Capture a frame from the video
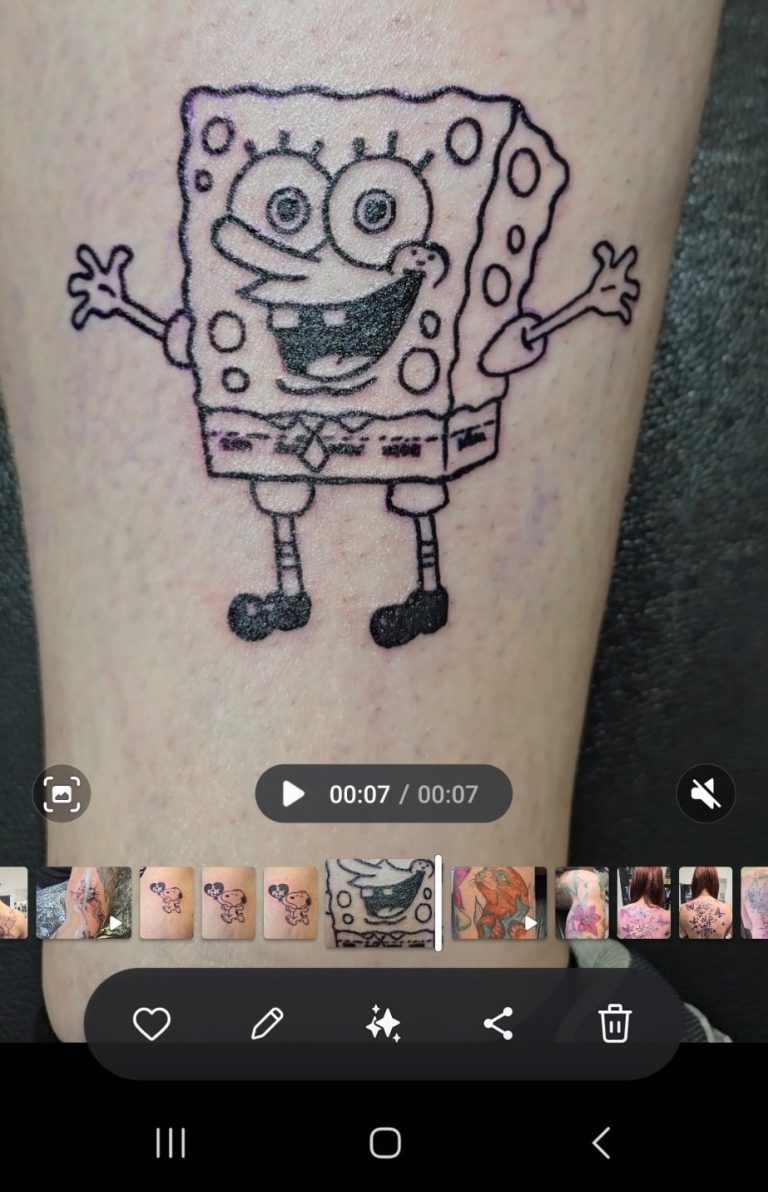Image resolution: width=768 pixels, height=1192 pixels. tap(62, 794)
